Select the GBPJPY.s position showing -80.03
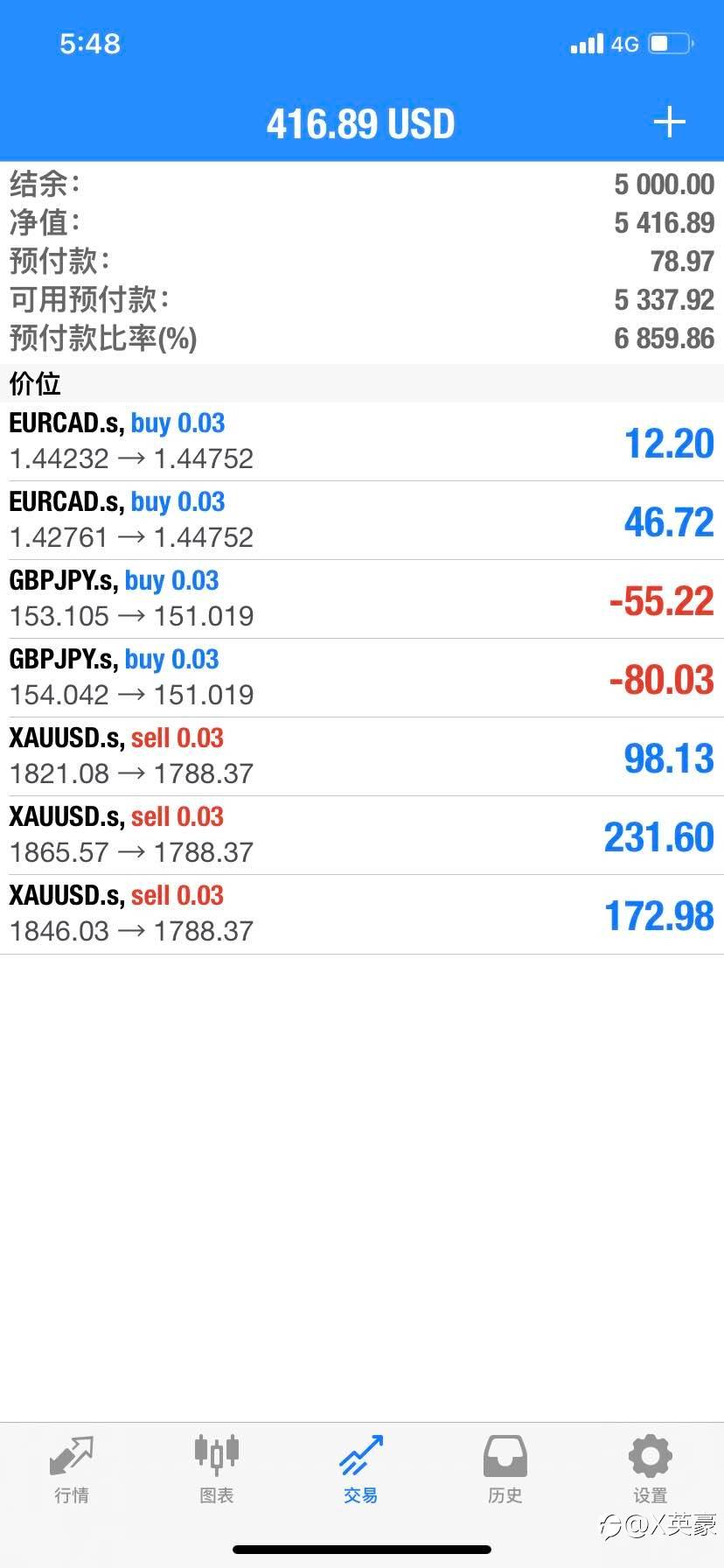This screenshot has width=724, height=1568. click(362, 678)
